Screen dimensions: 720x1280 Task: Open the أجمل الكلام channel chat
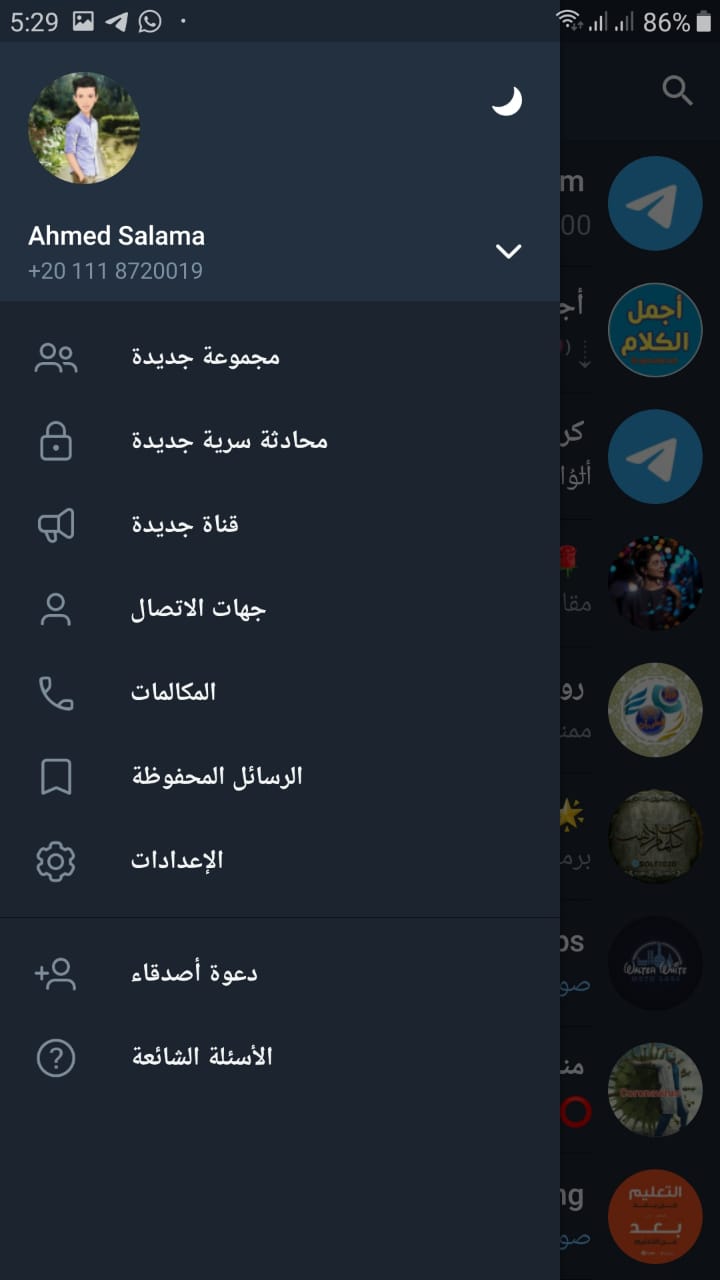point(655,329)
